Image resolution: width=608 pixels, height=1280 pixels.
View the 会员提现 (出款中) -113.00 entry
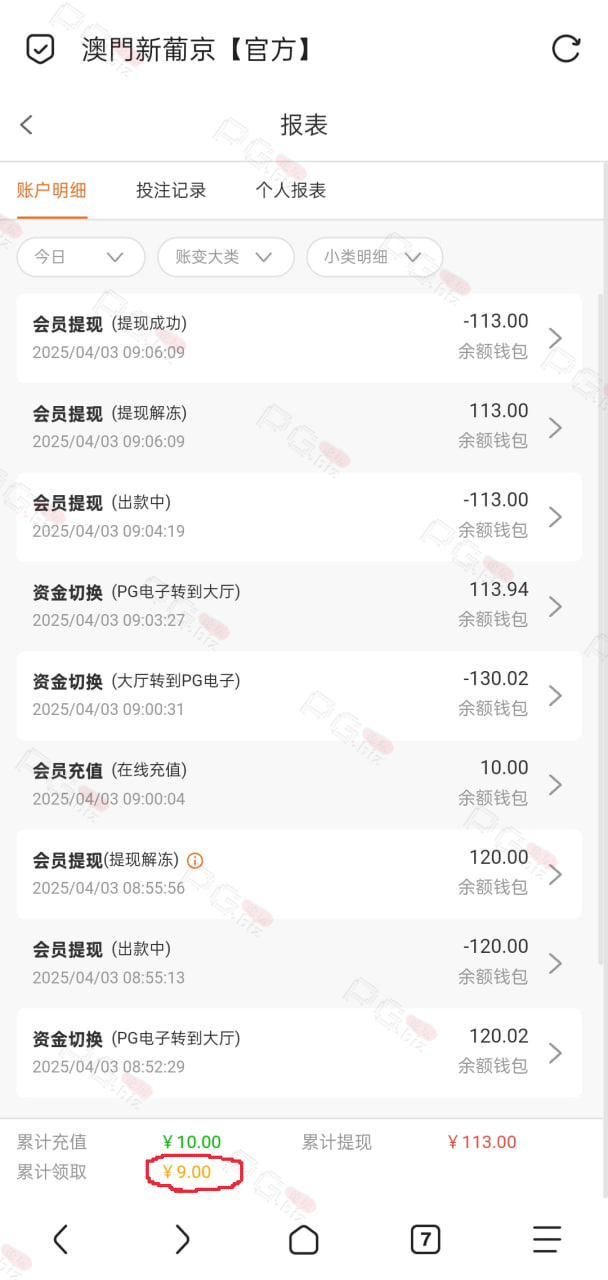[299, 516]
